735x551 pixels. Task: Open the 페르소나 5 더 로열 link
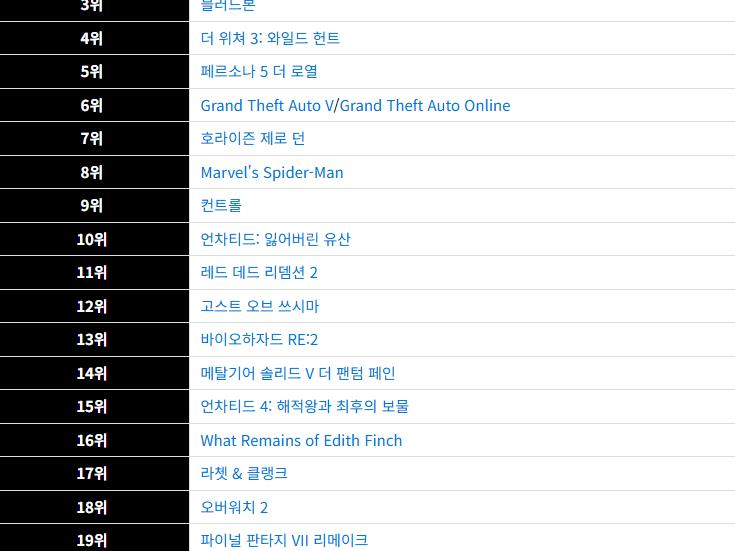click(259, 72)
